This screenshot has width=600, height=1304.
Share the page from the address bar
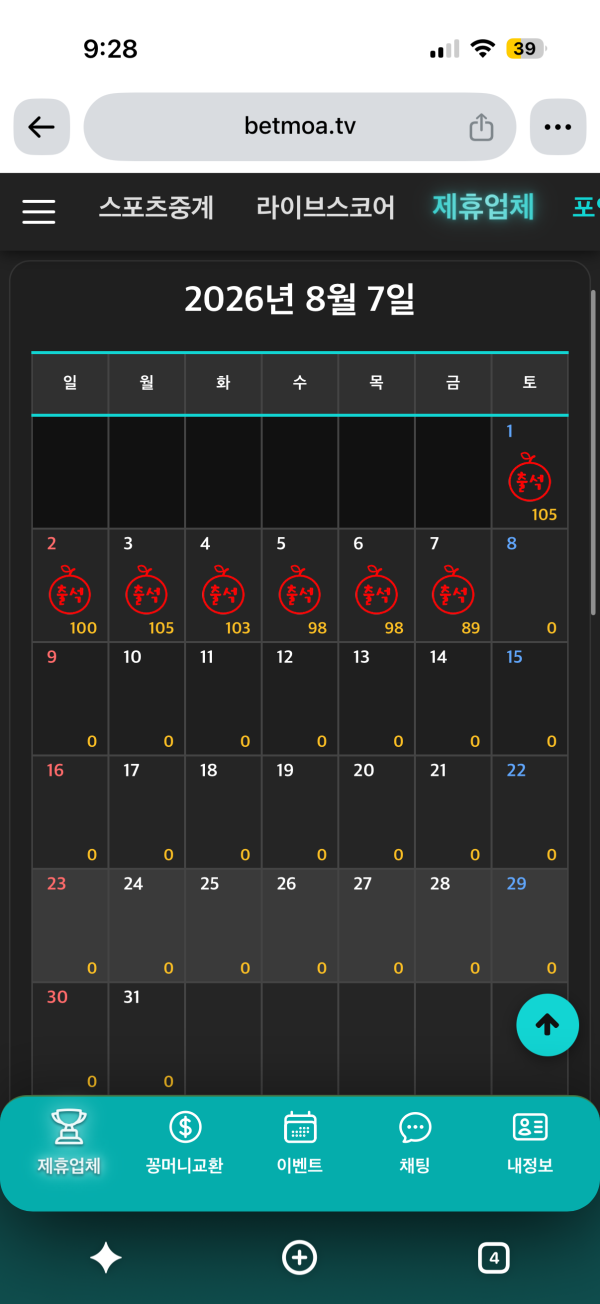point(481,127)
